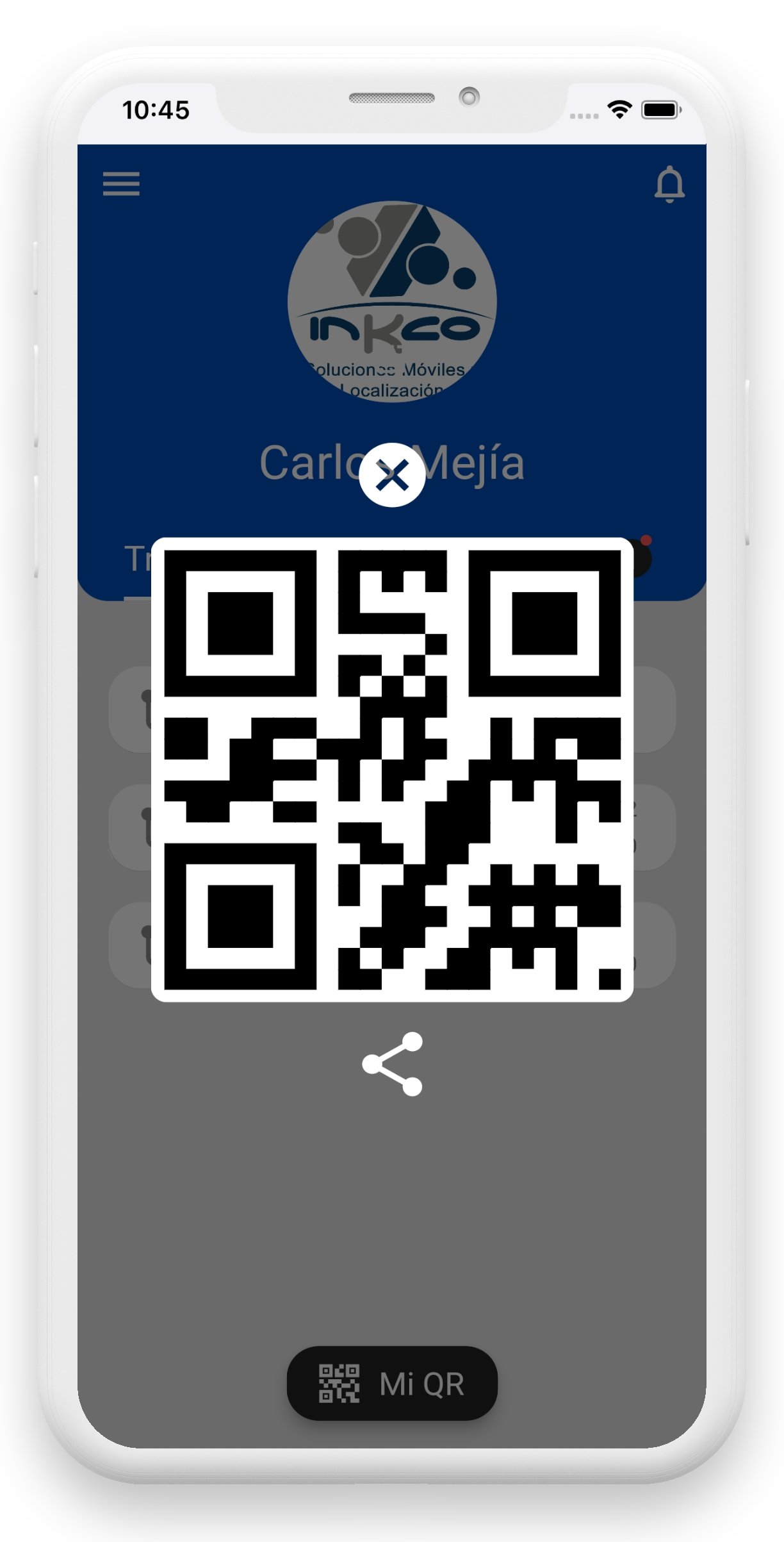Close the QR code overlay

(392, 475)
